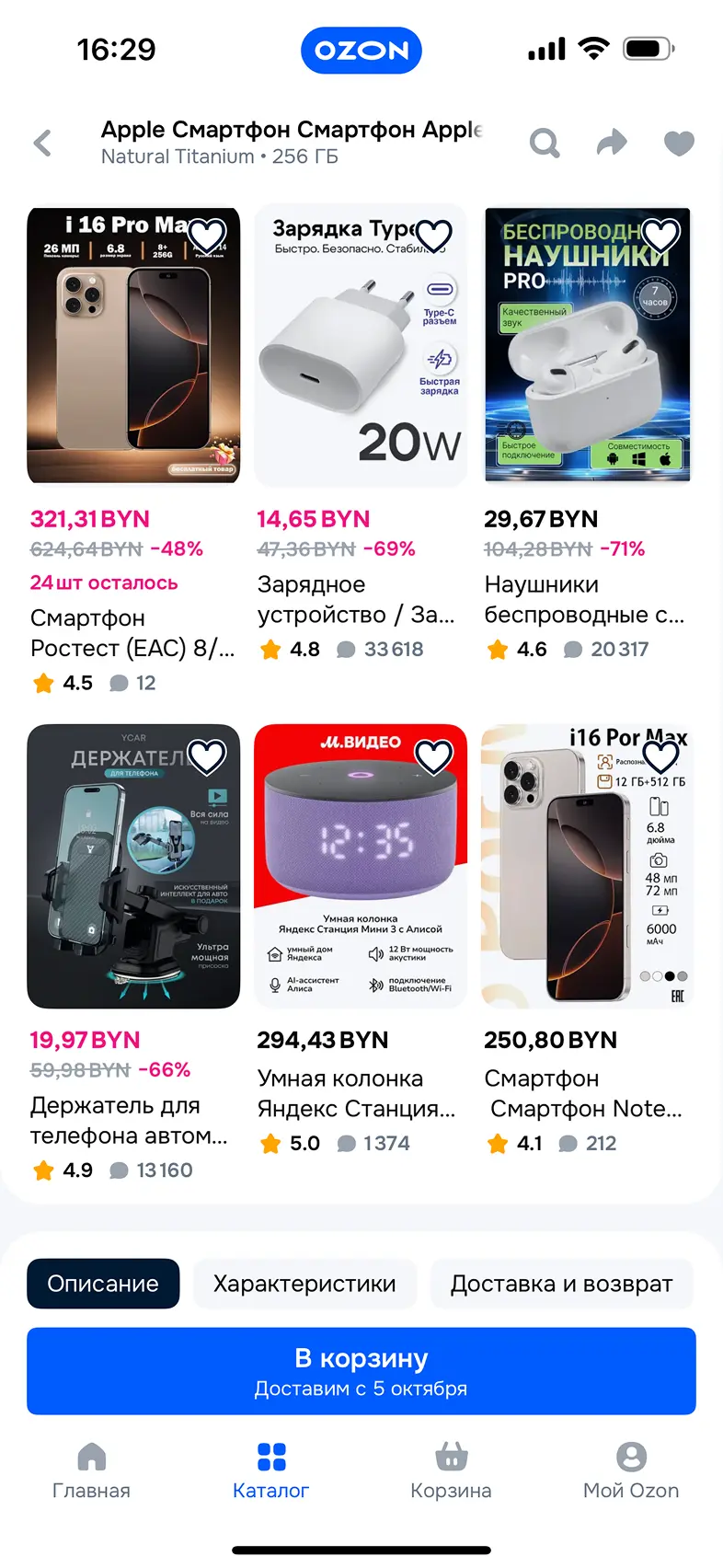
Task: Favorite the 20W charger item
Action: point(434,236)
